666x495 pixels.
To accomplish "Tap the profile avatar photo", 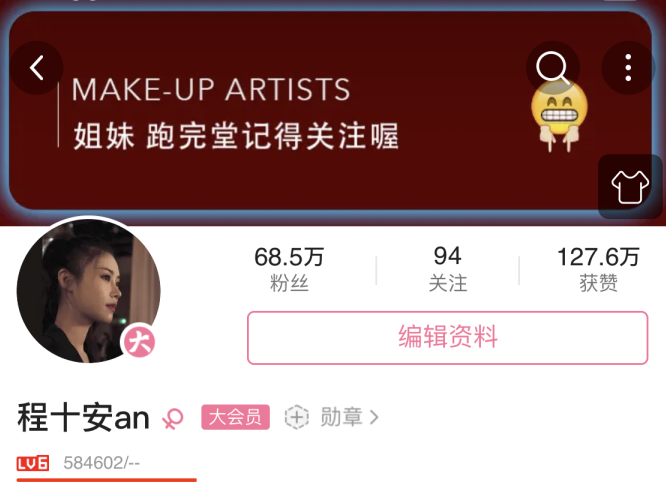I will [x=88, y=290].
